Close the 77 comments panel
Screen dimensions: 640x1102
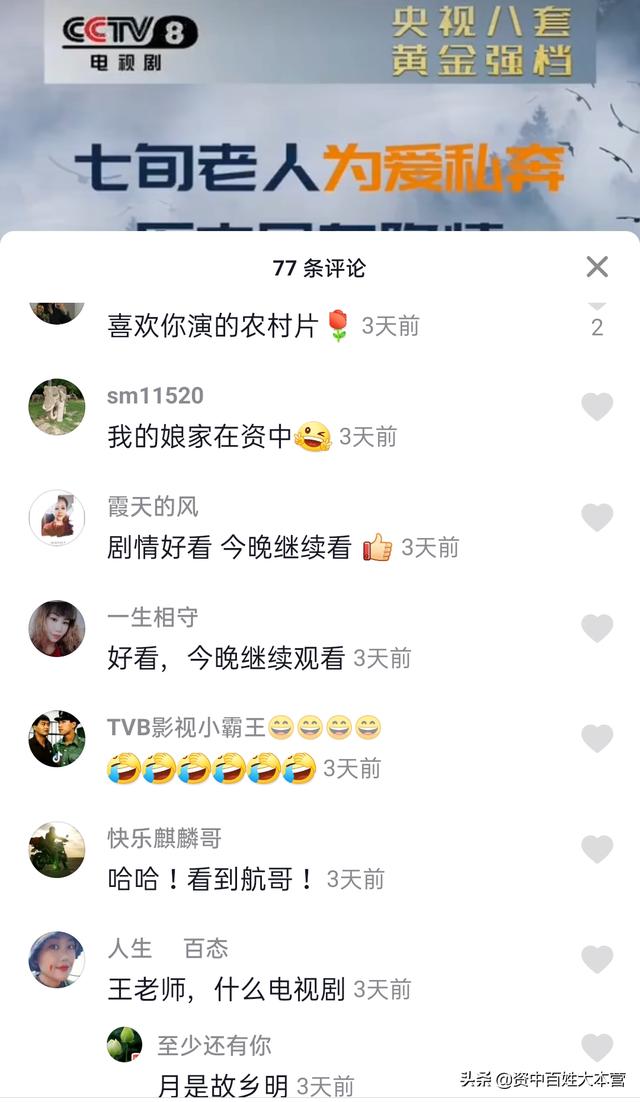coord(597,267)
